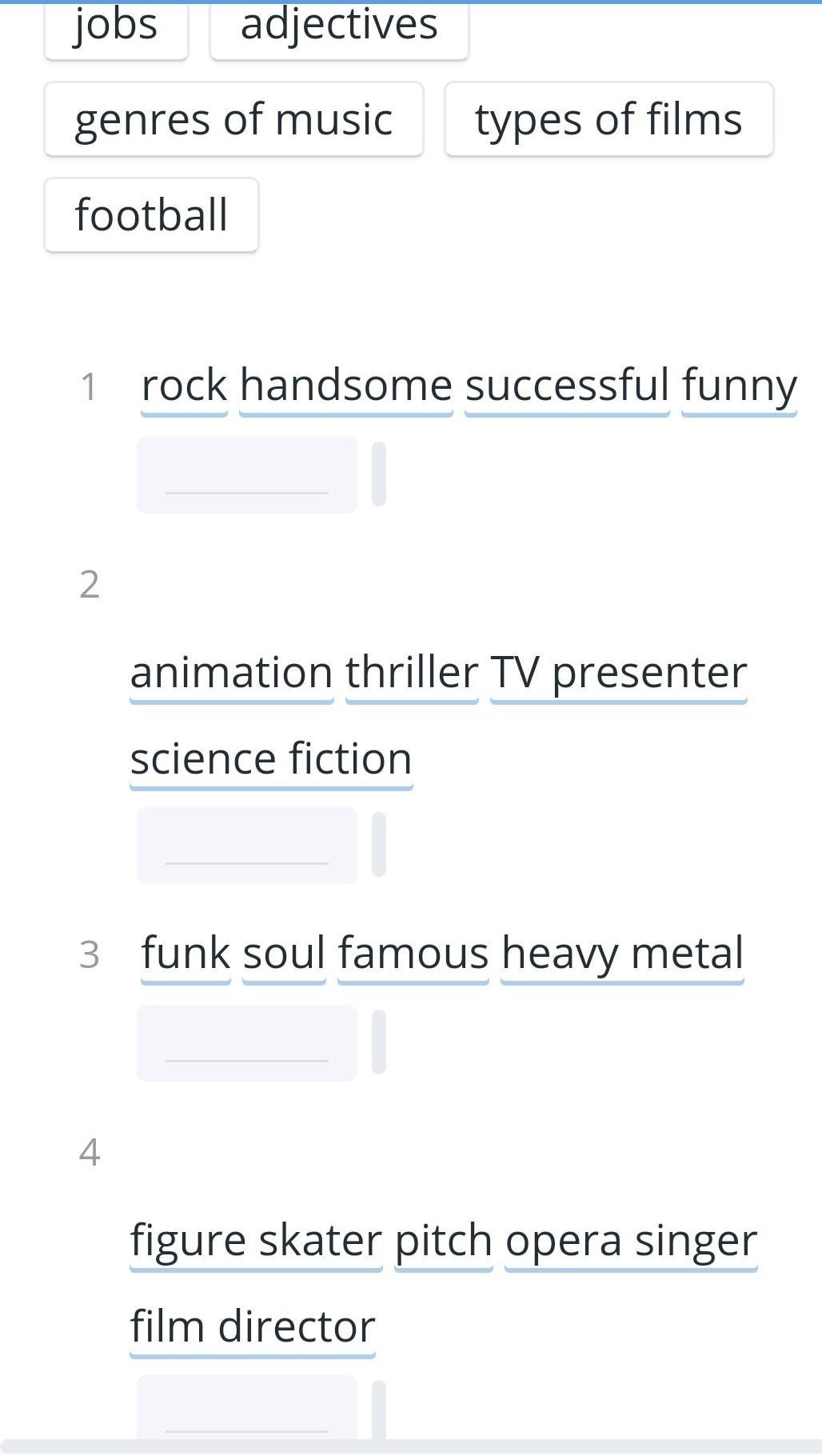Viewport: 822px width, 1456px height.
Task: Choose TV presenter in question 2
Action: point(619,673)
